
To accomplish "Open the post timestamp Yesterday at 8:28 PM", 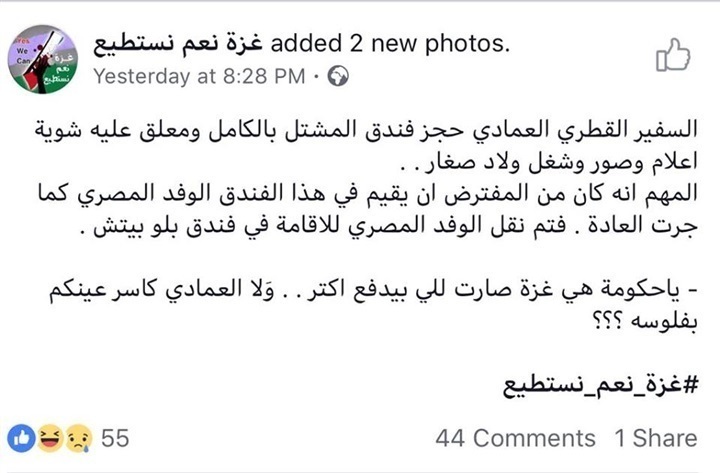I will pyautogui.click(x=200, y=75).
